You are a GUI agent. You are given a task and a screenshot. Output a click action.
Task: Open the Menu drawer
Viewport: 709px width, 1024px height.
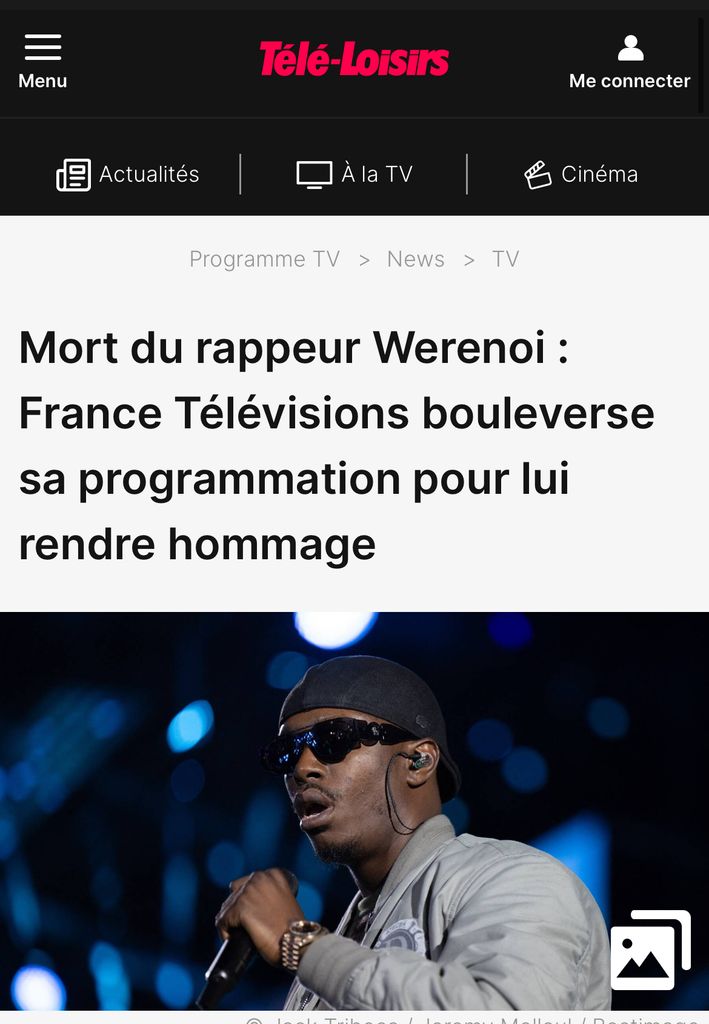[x=42, y=61]
